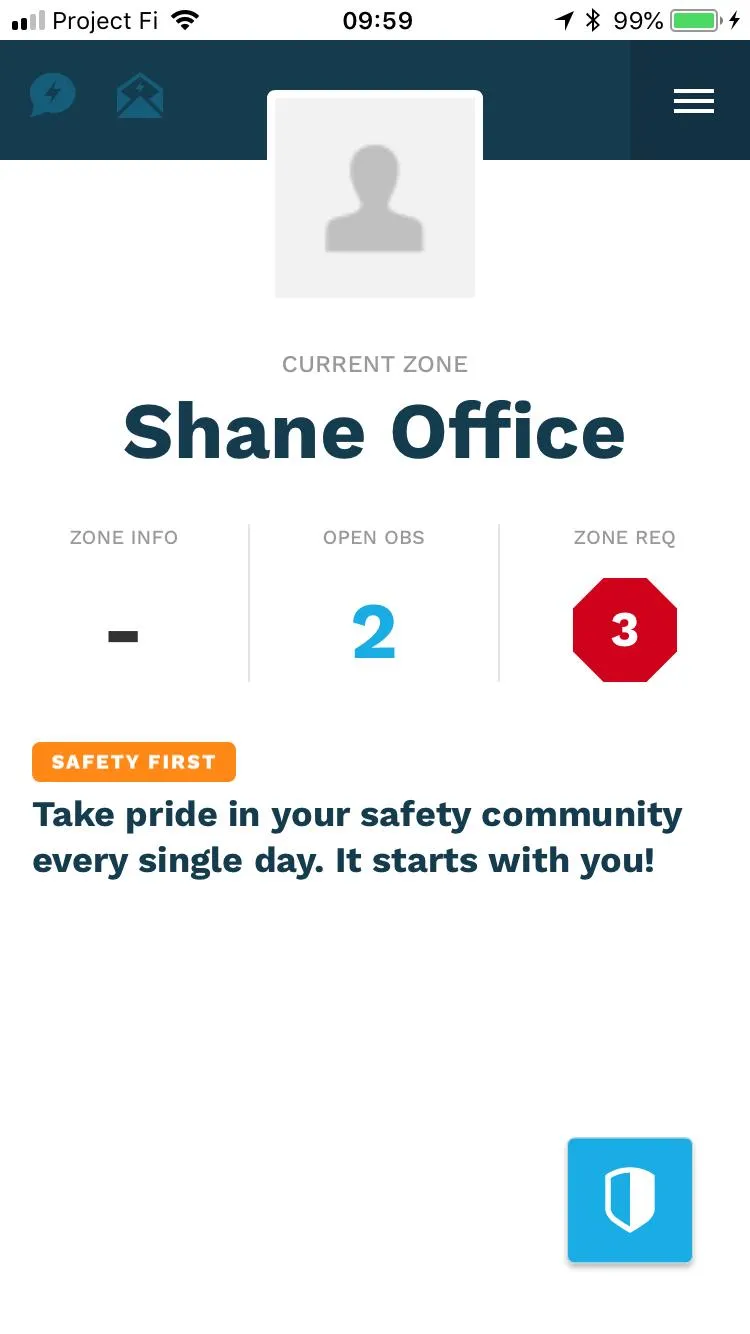Image resolution: width=750 pixels, height=1334 pixels.
Task: Tap the profile photo placeholder
Action: (x=375, y=197)
